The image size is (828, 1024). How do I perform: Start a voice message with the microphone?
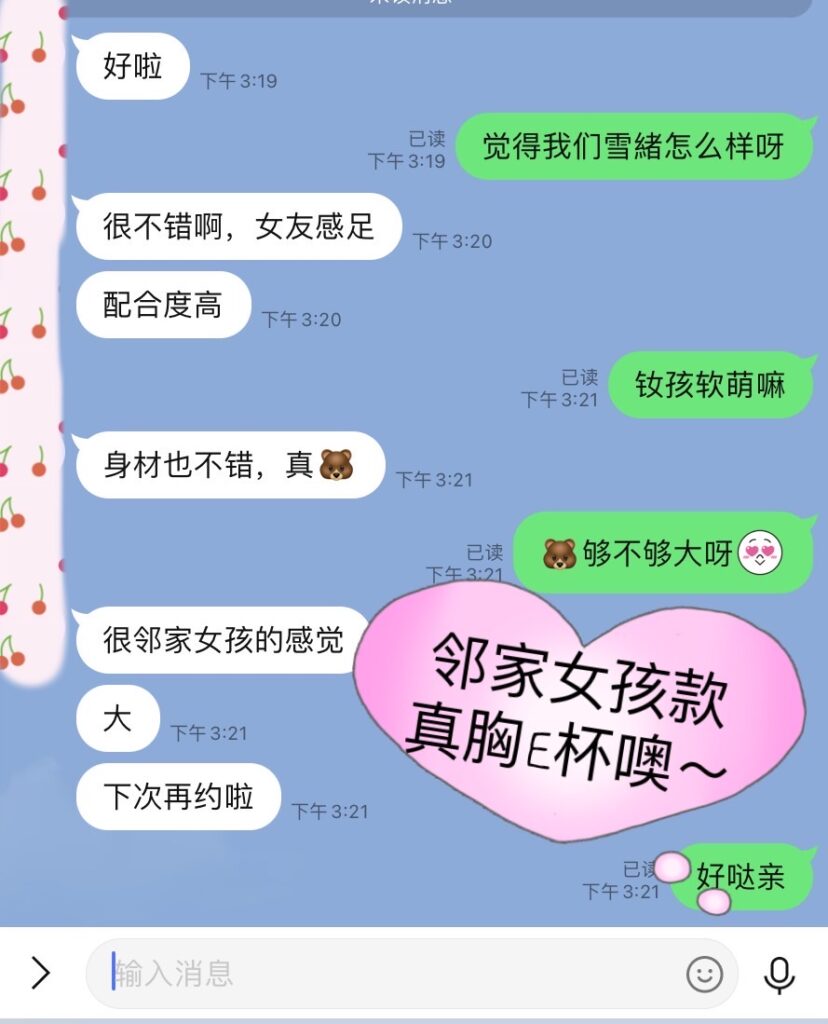coord(779,973)
